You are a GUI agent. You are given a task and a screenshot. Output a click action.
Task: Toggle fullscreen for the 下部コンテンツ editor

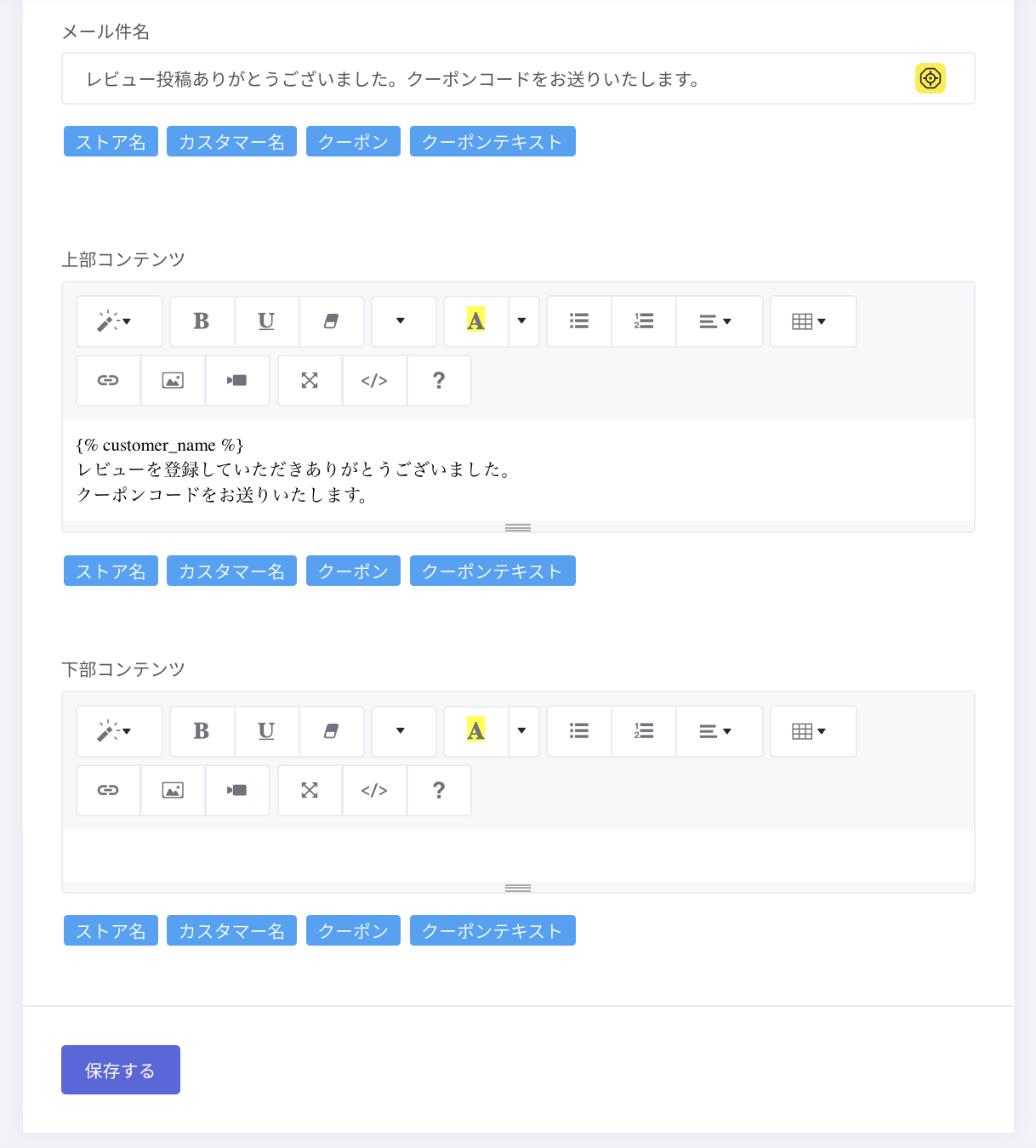(310, 790)
